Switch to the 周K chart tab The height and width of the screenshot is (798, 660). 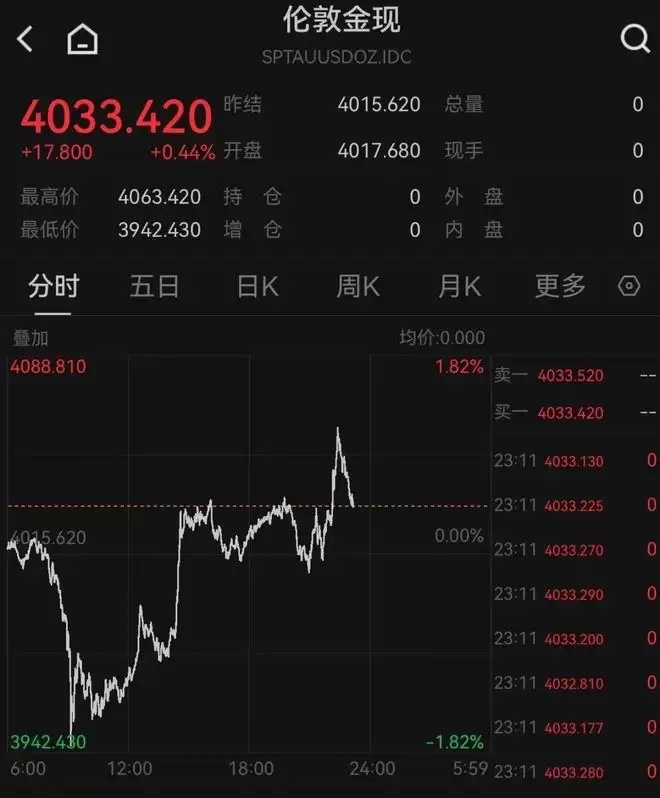coord(358,286)
